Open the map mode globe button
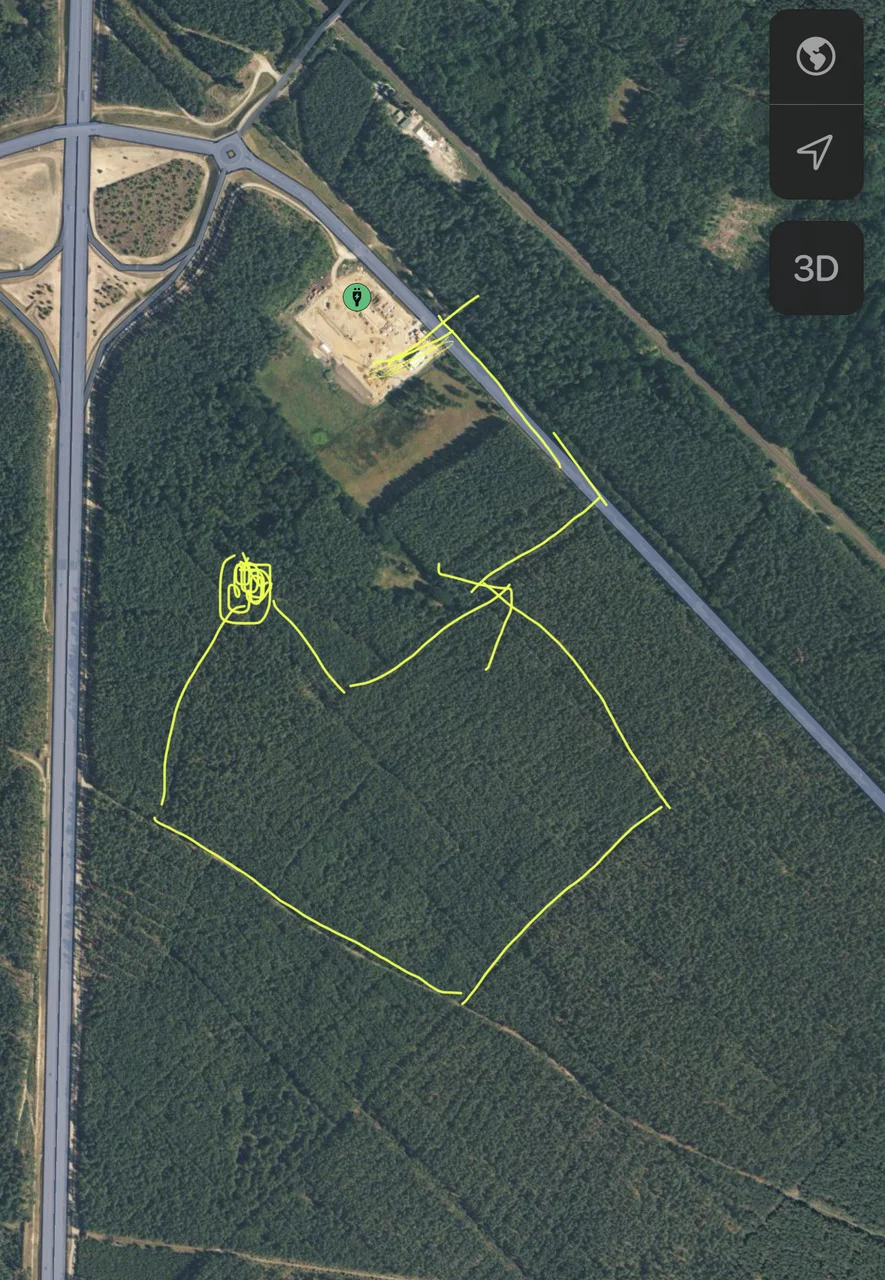This screenshot has width=885, height=1280. [x=815, y=57]
